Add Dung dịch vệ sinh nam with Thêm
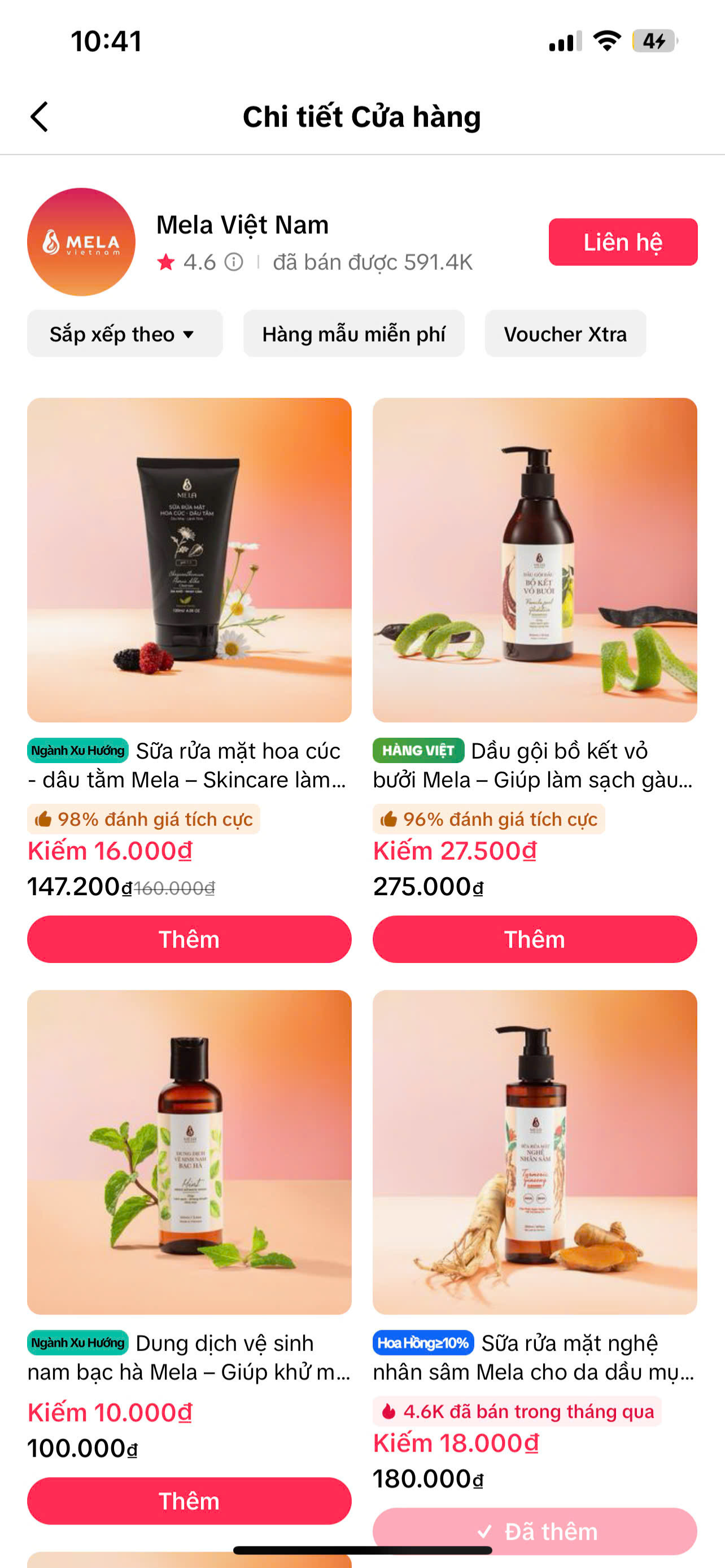Image resolution: width=725 pixels, height=1568 pixels. click(189, 1500)
